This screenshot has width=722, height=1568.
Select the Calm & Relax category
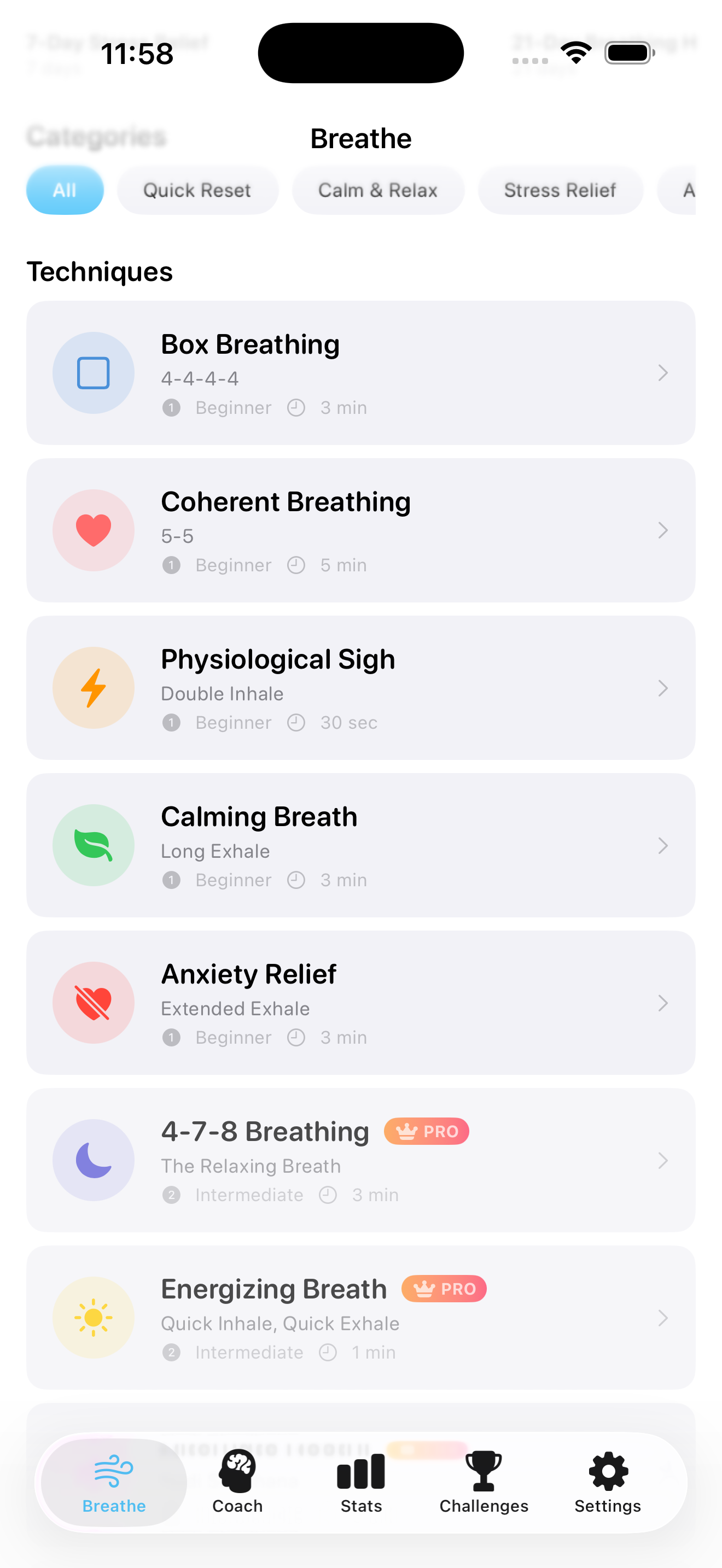(377, 190)
